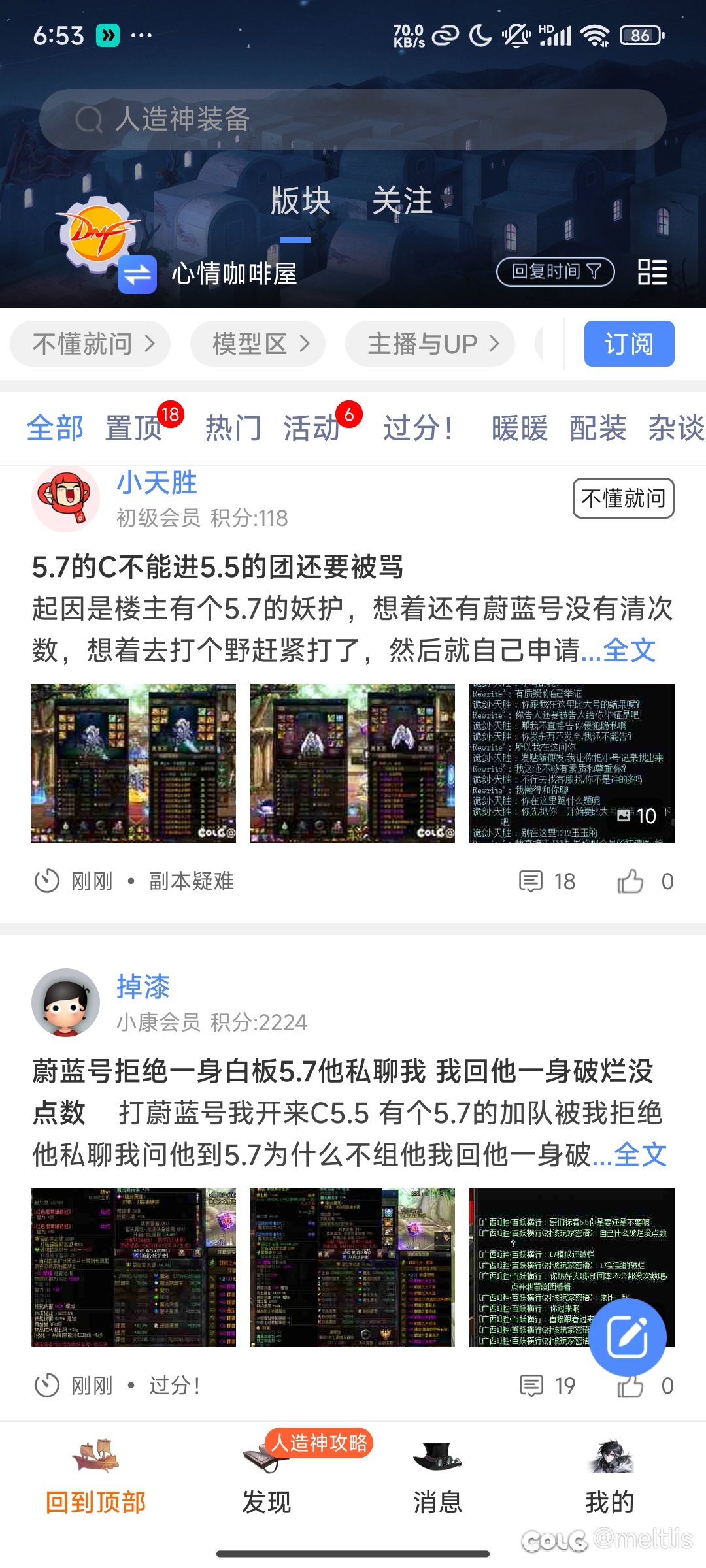
Task: Compose a new post with the floating button
Action: pos(628,1337)
